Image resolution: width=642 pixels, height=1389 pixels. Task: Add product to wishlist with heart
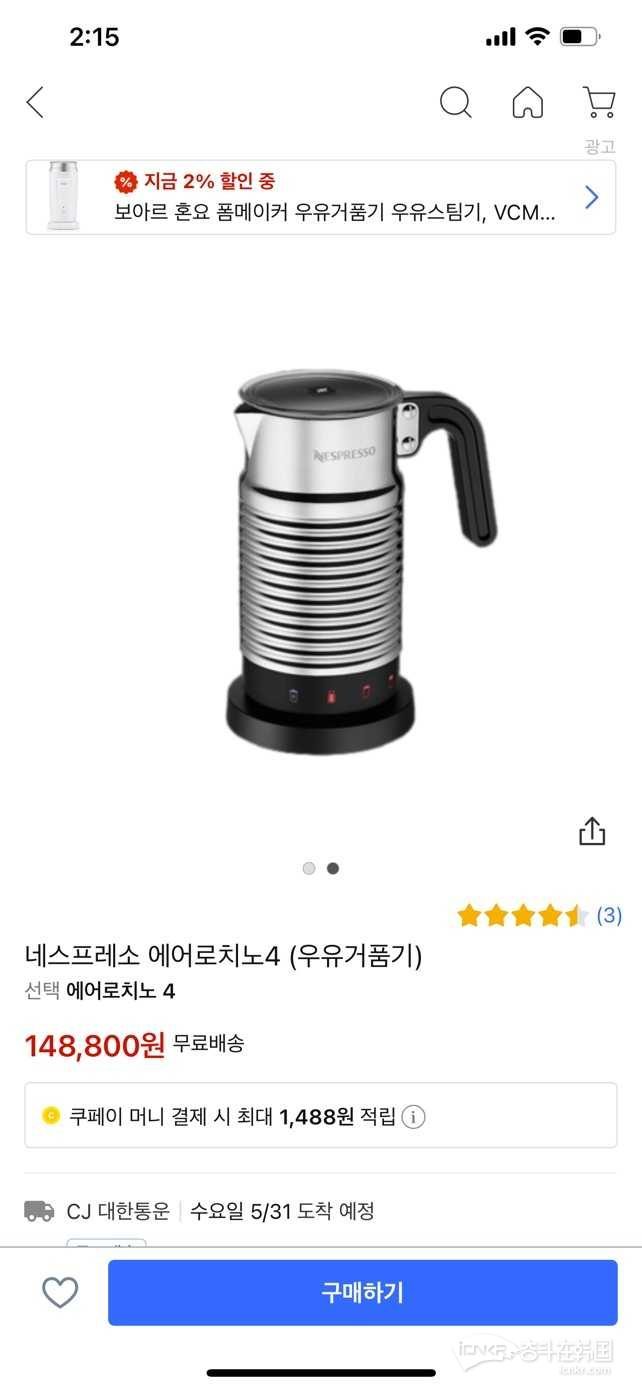click(60, 1292)
